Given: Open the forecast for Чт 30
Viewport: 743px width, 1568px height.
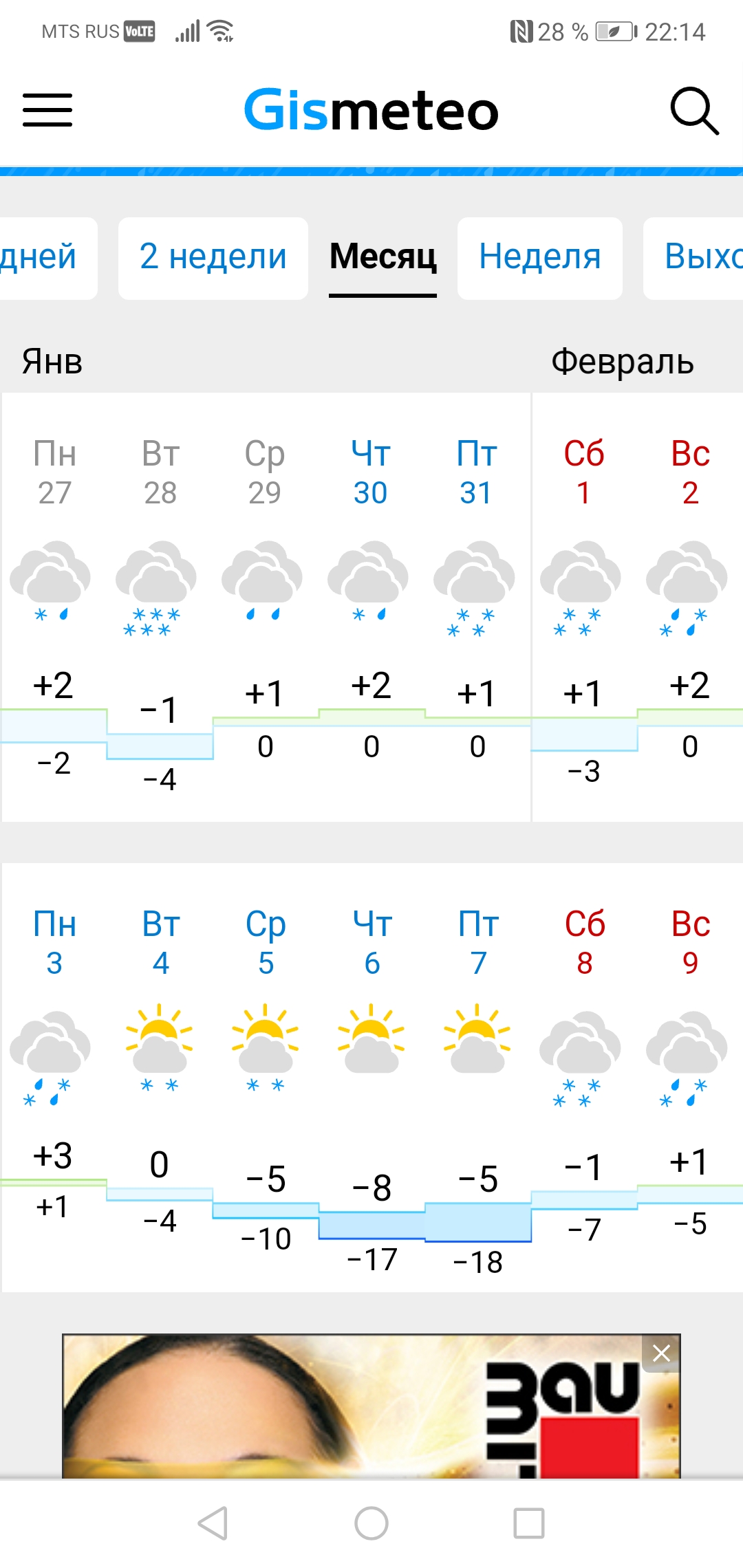Looking at the screenshot, I should [371, 607].
